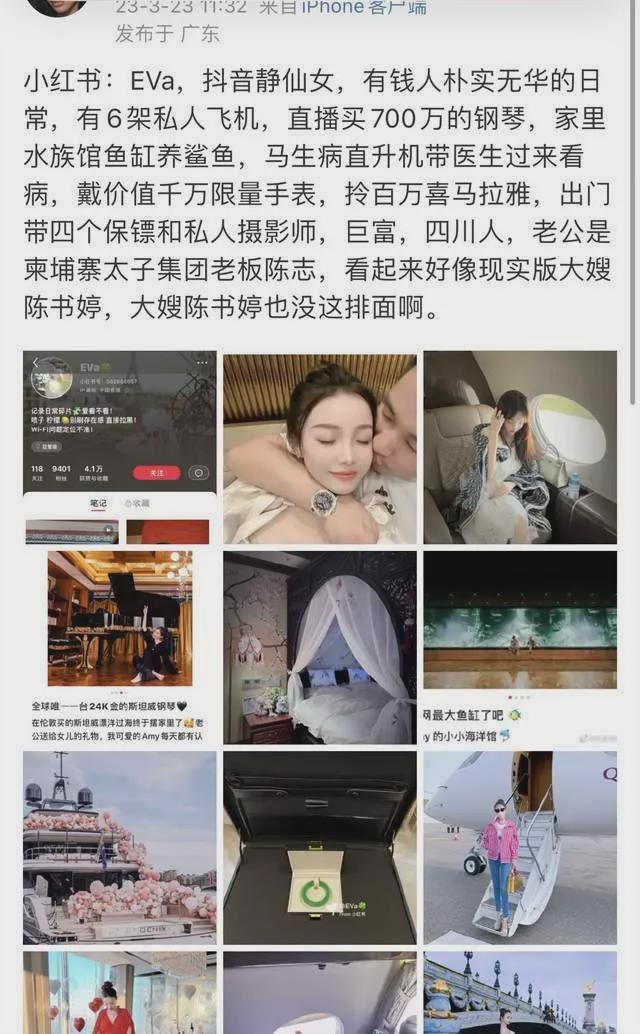Open the poster's profile avatar
This screenshot has width=640, height=1034.
56,6
